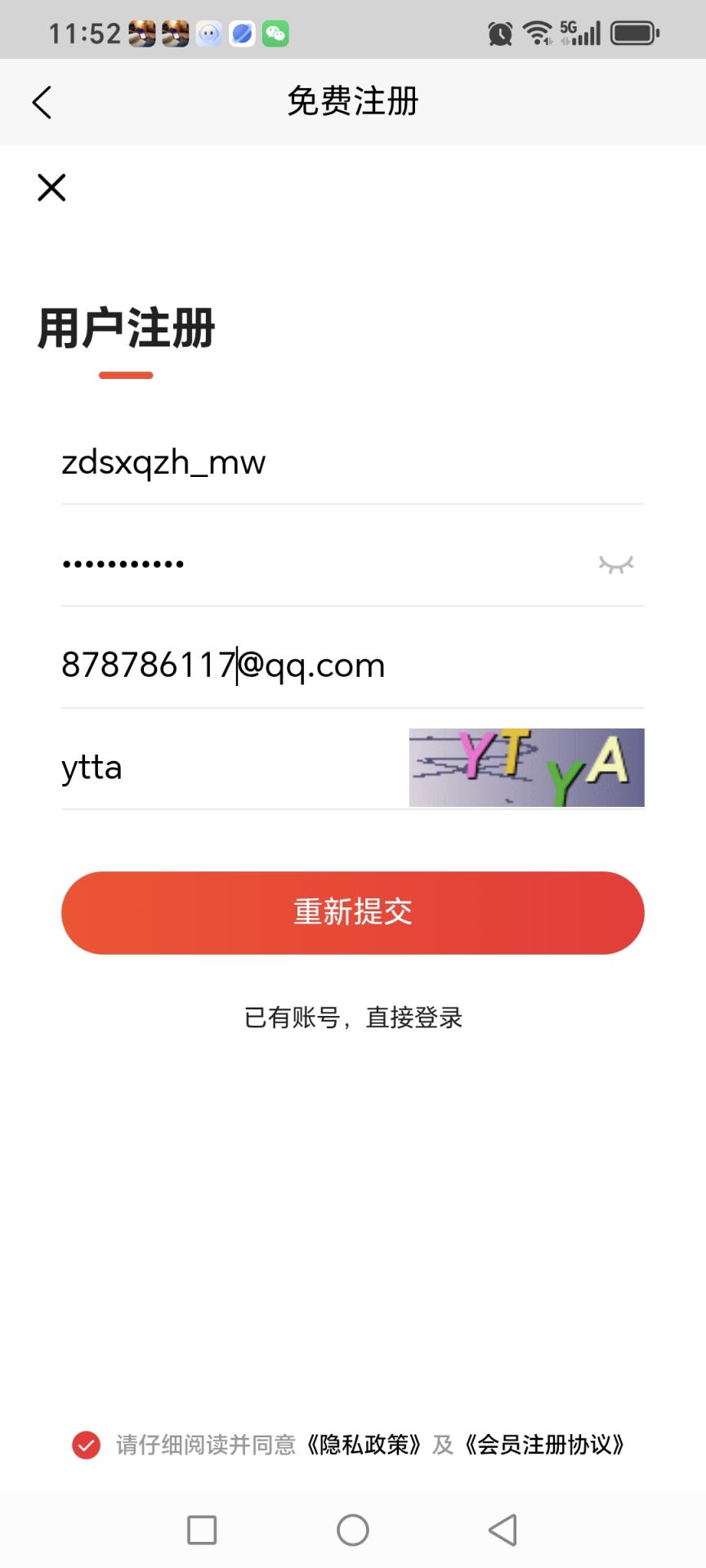Tap the back arrow on 免费注册 header

click(42, 102)
